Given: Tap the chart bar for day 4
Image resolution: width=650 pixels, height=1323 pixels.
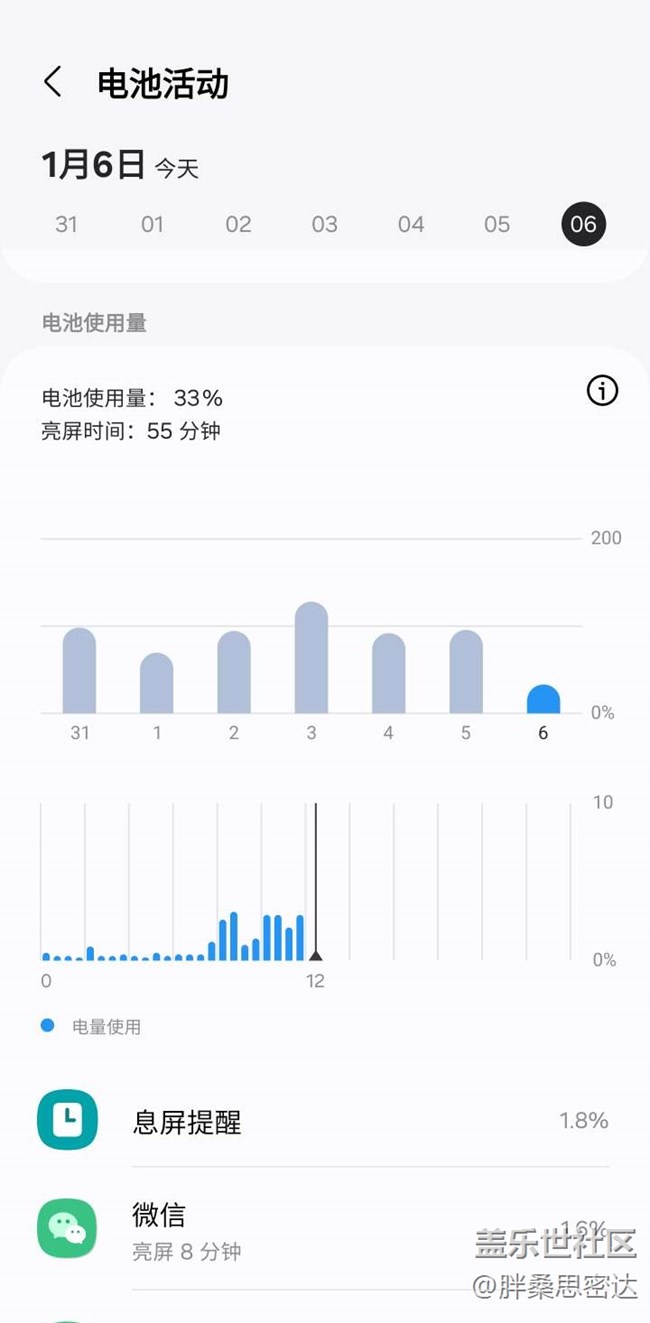Looking at the screenshot, I should [x=388, y=674].
